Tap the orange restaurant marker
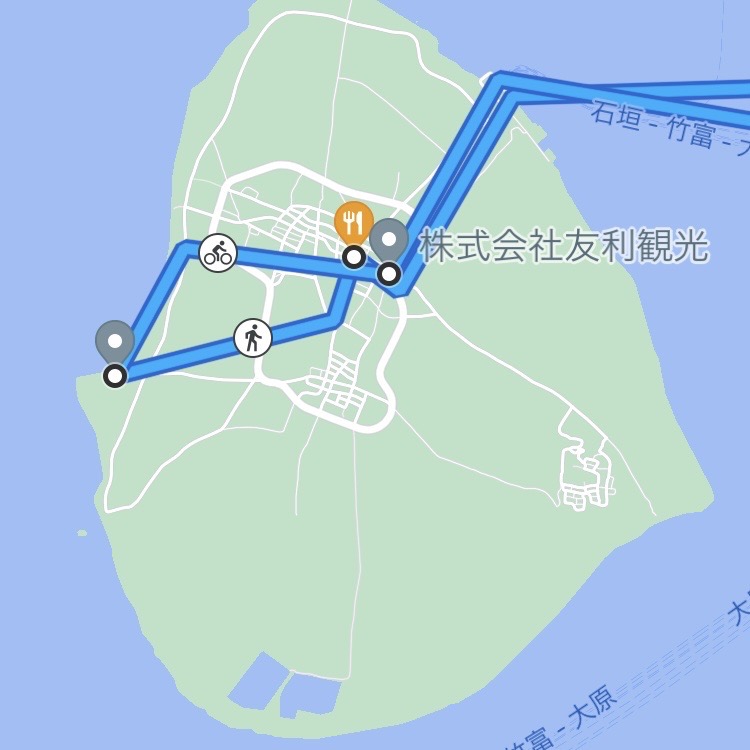The height and width of the screenshot is (750, 750). point(353,222)
